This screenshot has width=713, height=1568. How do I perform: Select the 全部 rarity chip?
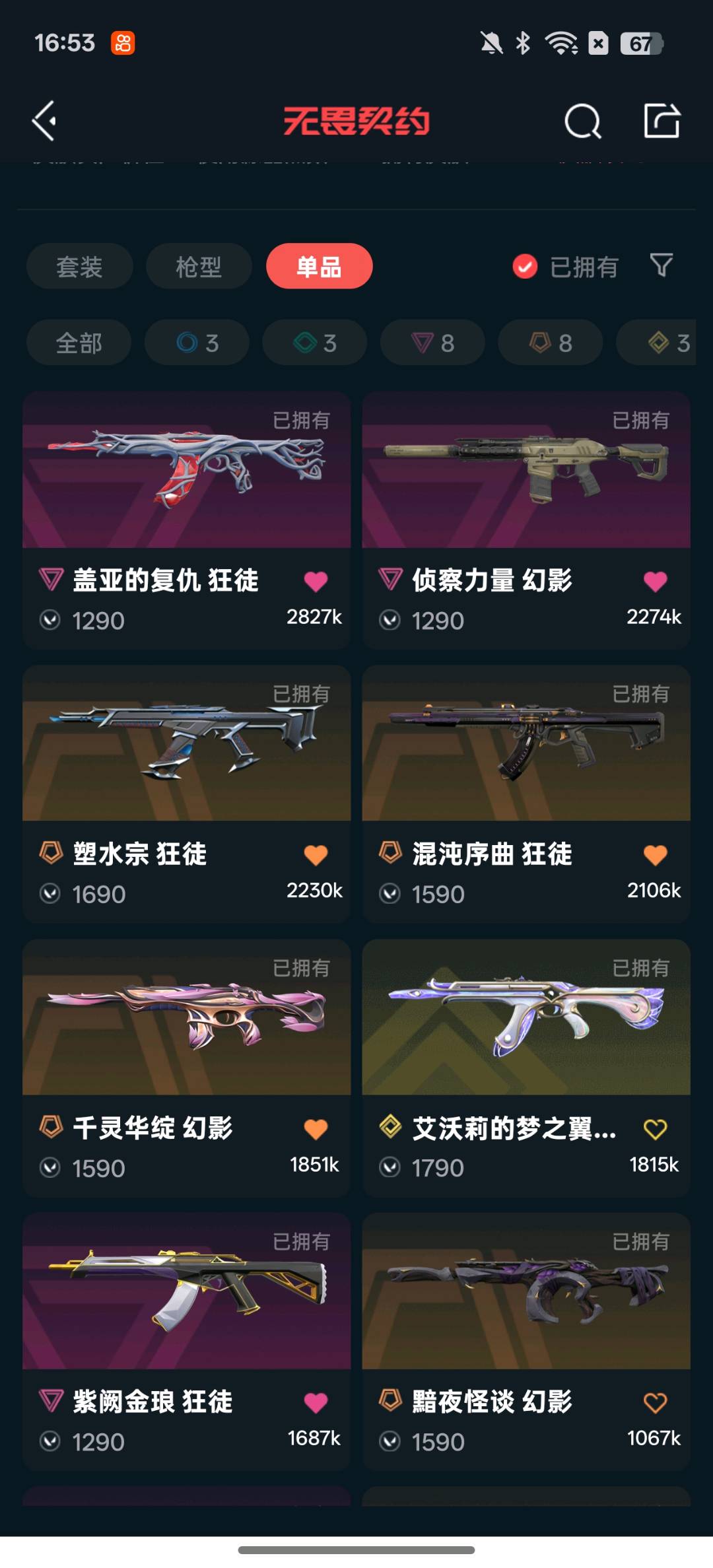tap(79, 343)
